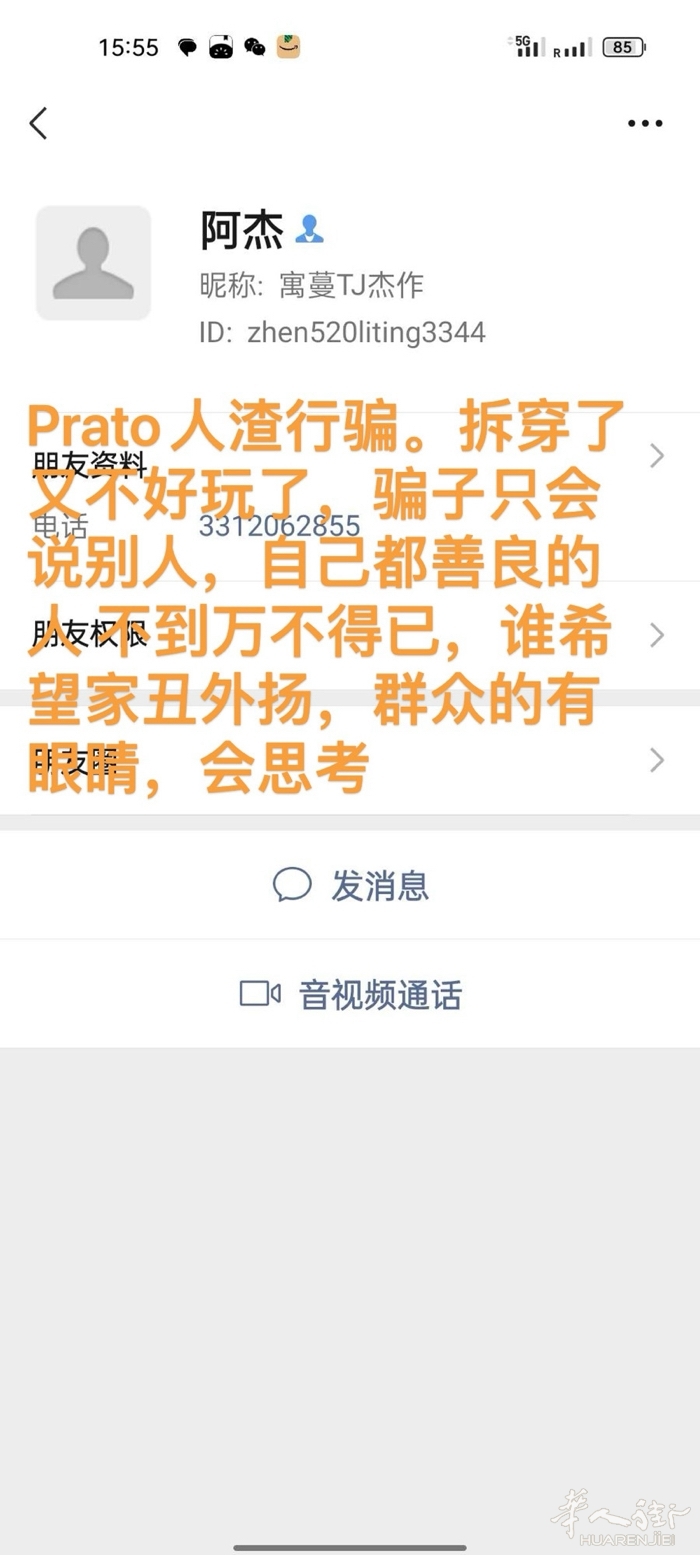The image size is (700, 1555).
Task: Go back from the contact profile
Action: pyautogui.click(x=39, y=124)
